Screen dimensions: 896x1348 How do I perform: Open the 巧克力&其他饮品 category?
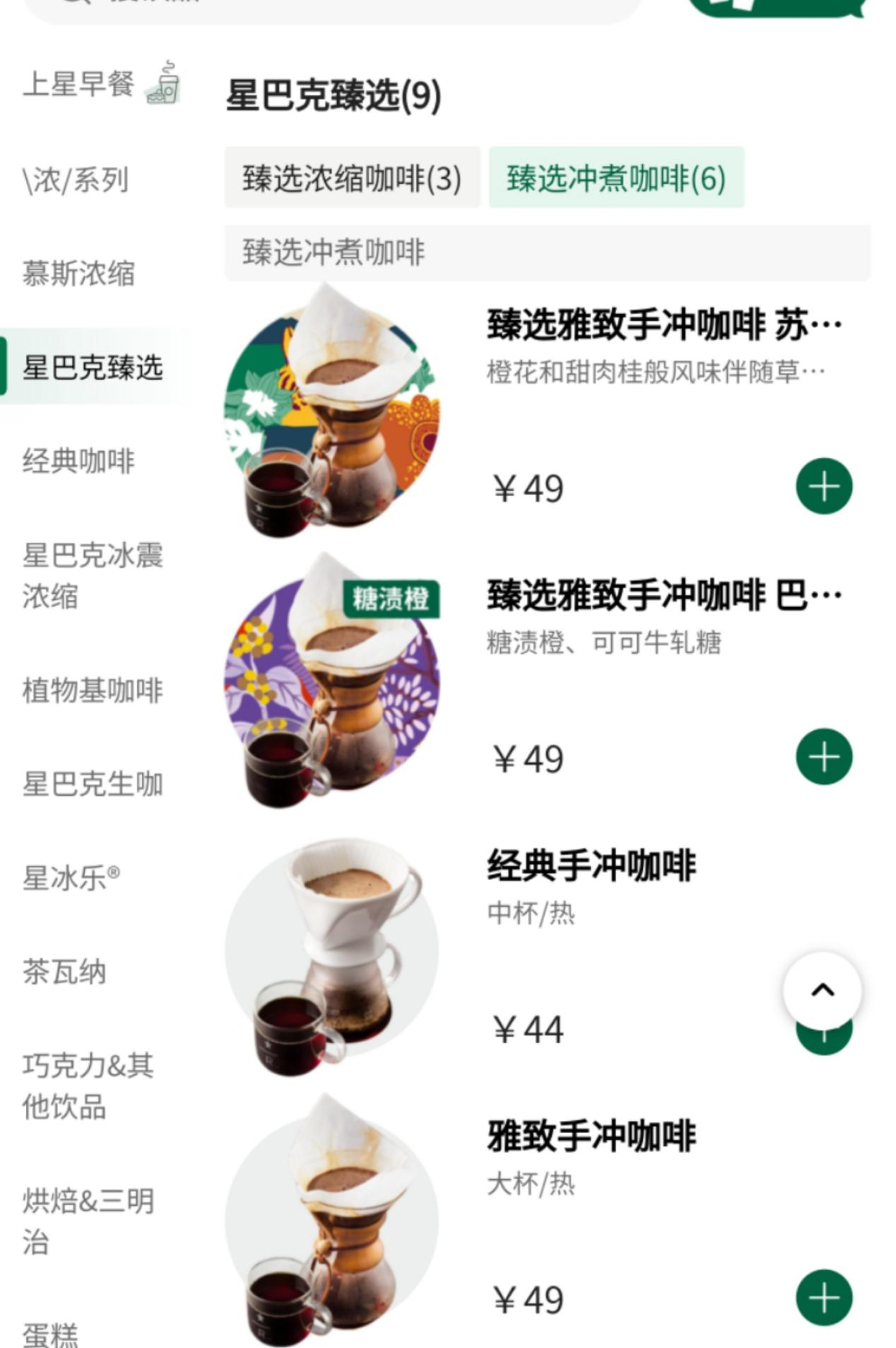pyautogui.click(x=88, y=1086)
